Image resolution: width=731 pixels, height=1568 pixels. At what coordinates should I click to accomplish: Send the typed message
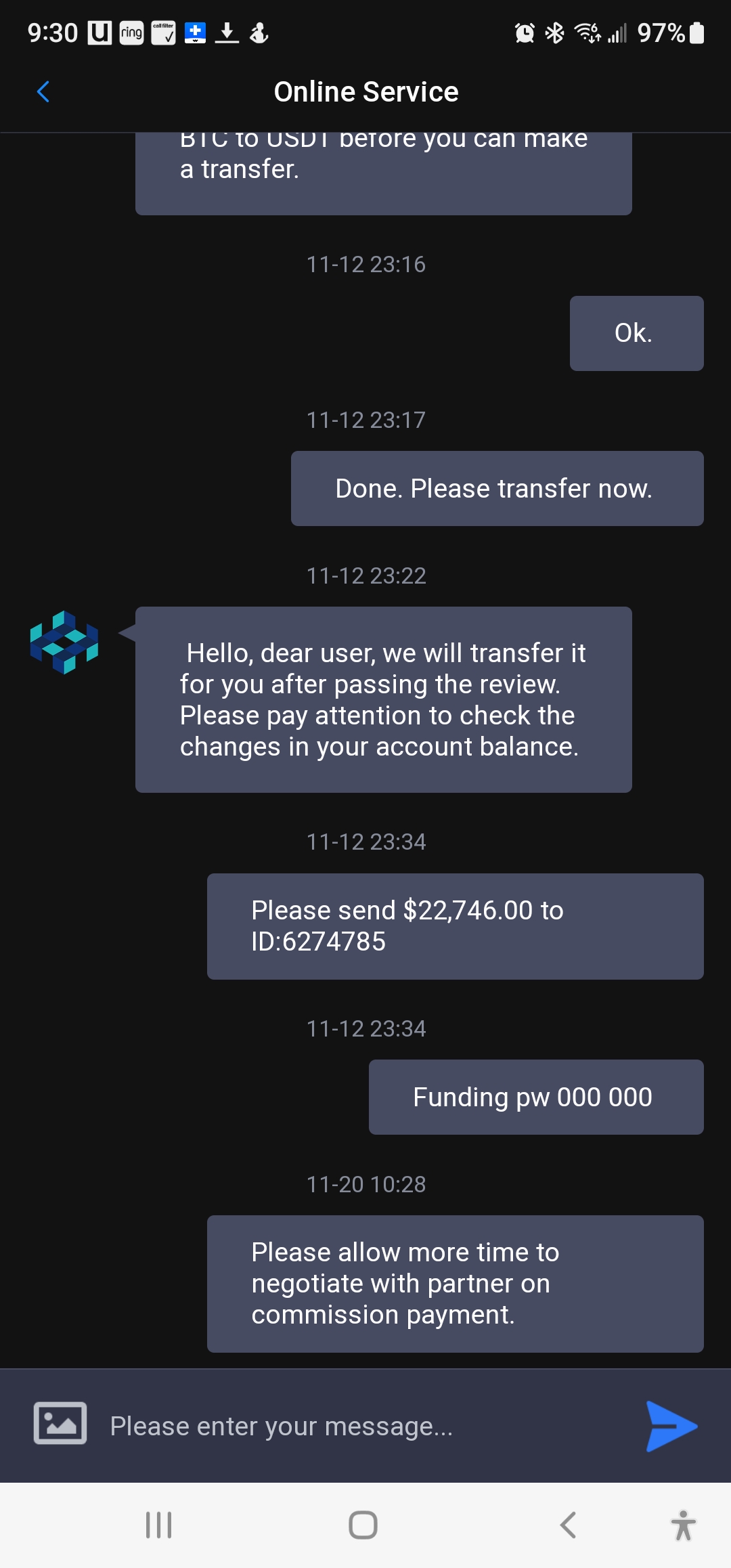pyautogui.click(x=671, y=1426)
